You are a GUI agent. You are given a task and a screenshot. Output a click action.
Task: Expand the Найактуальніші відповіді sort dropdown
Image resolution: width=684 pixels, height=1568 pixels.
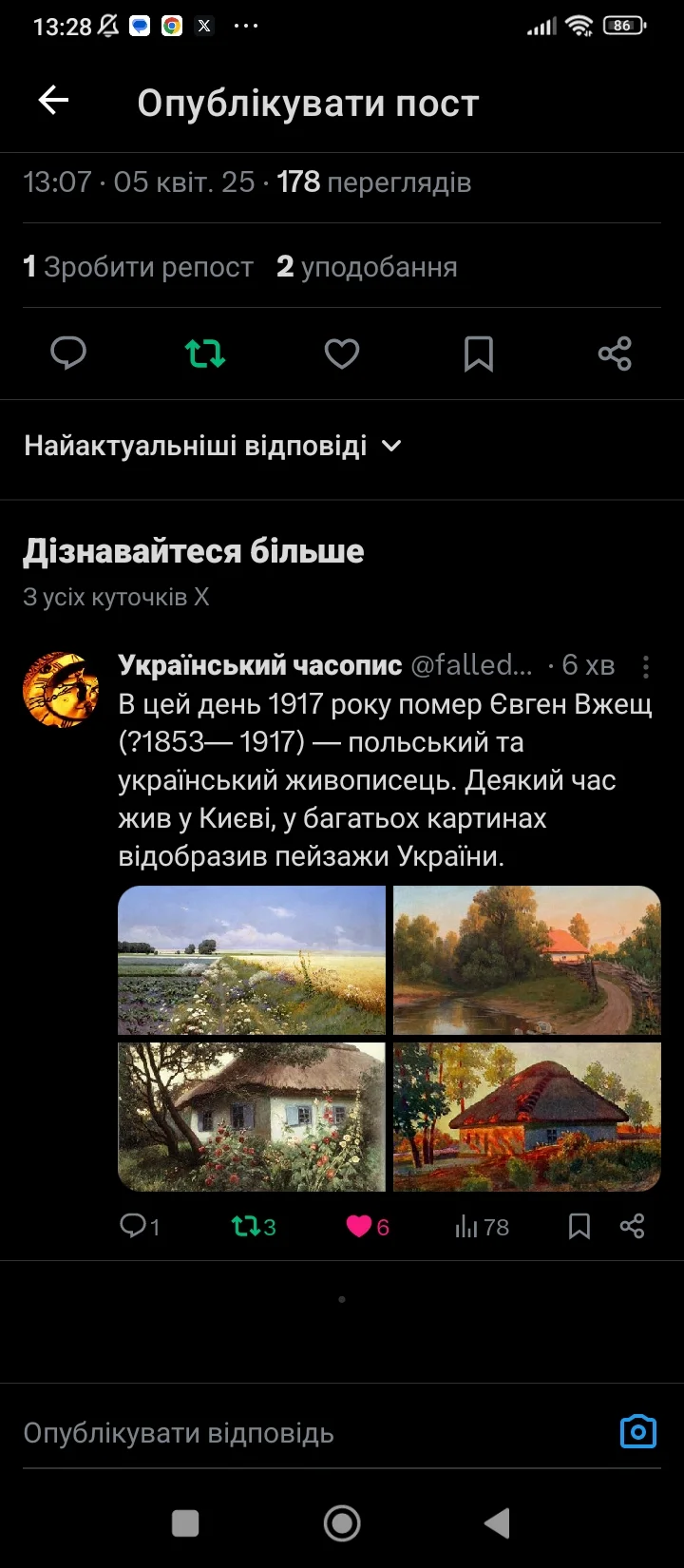coord(213,446)
